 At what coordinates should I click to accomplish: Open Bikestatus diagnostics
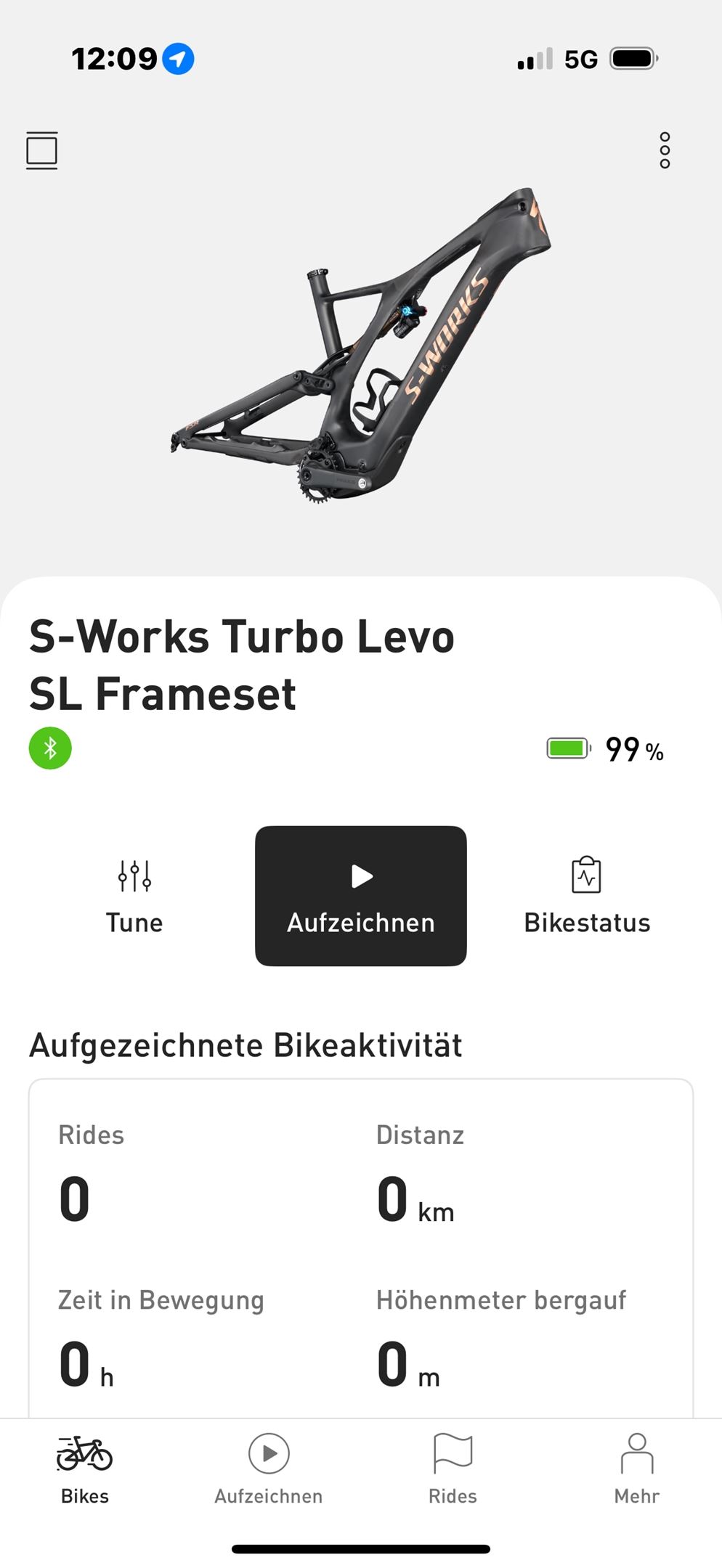[587, 896]
